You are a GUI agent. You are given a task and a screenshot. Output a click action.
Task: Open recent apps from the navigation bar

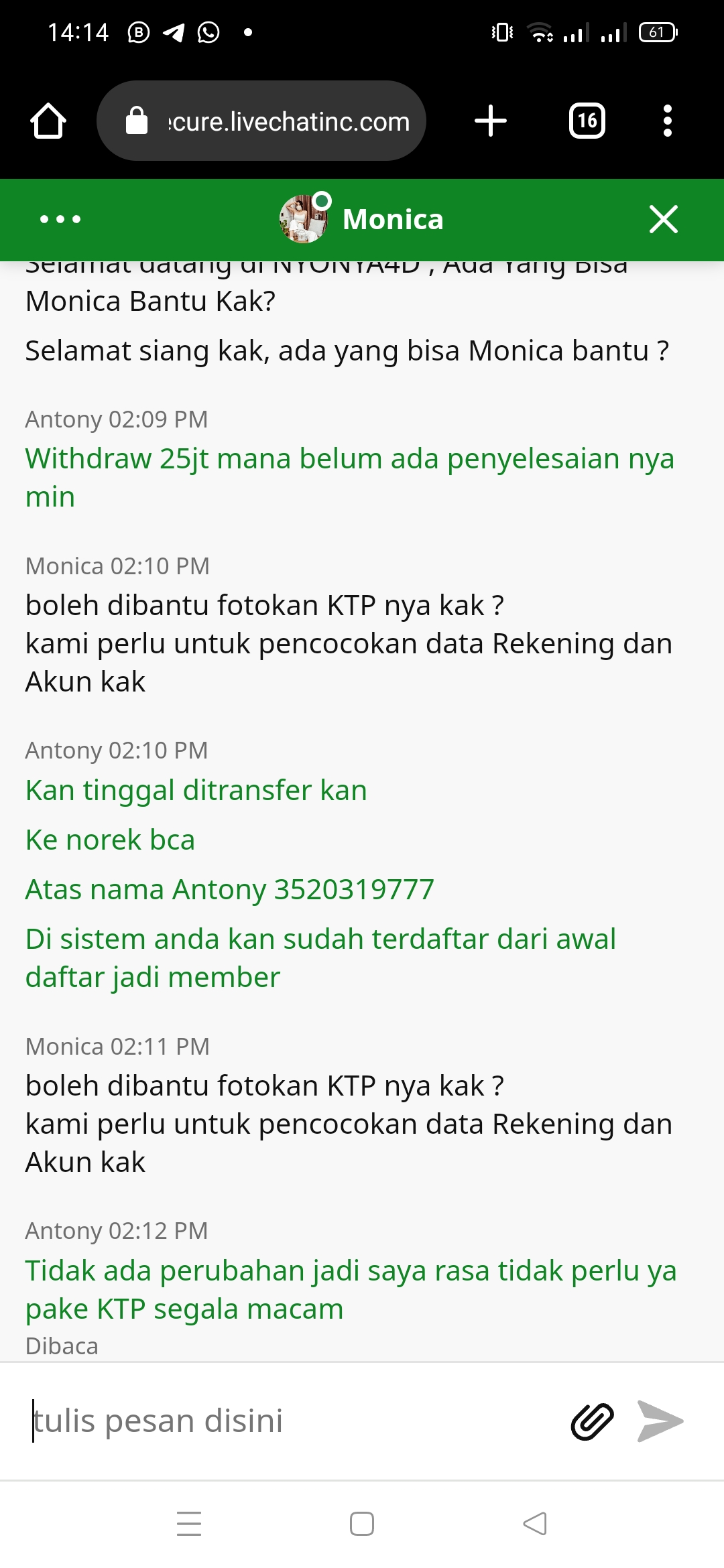pos(189,1523)
